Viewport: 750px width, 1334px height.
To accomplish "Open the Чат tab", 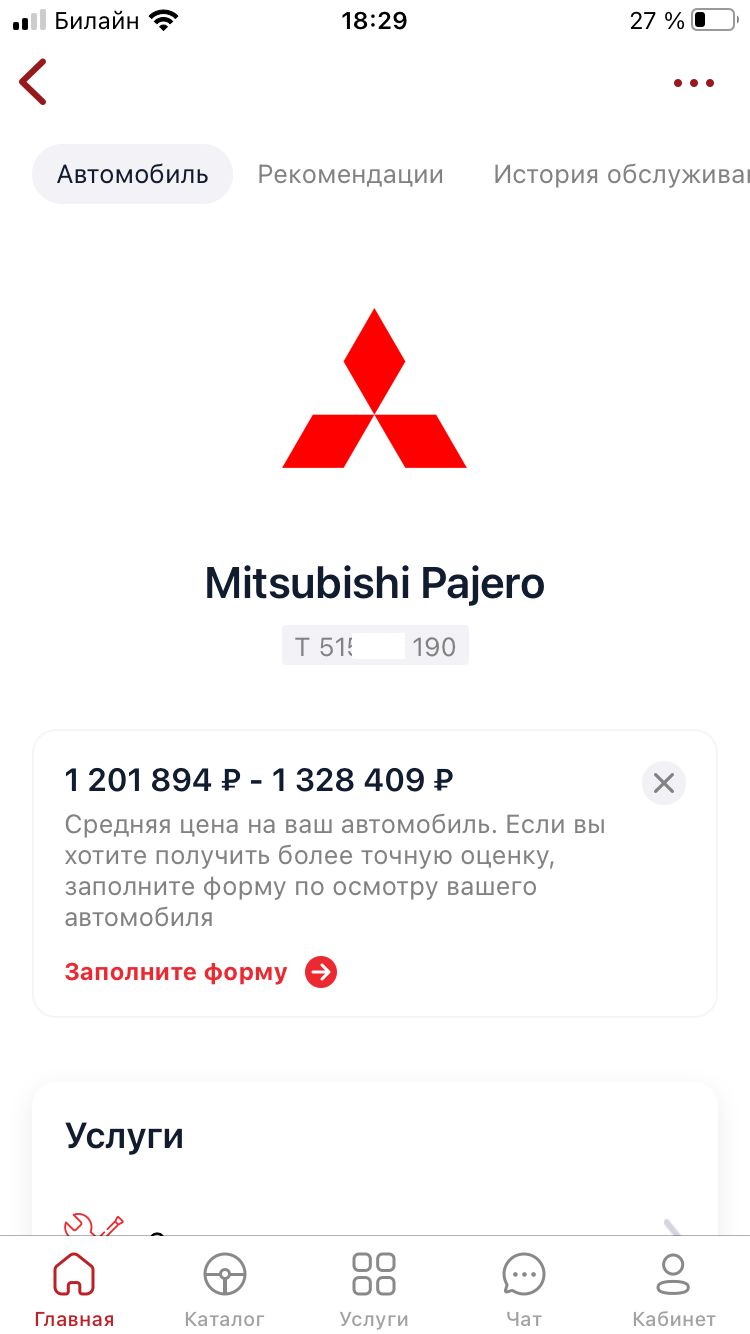I will click(523, 1288).
